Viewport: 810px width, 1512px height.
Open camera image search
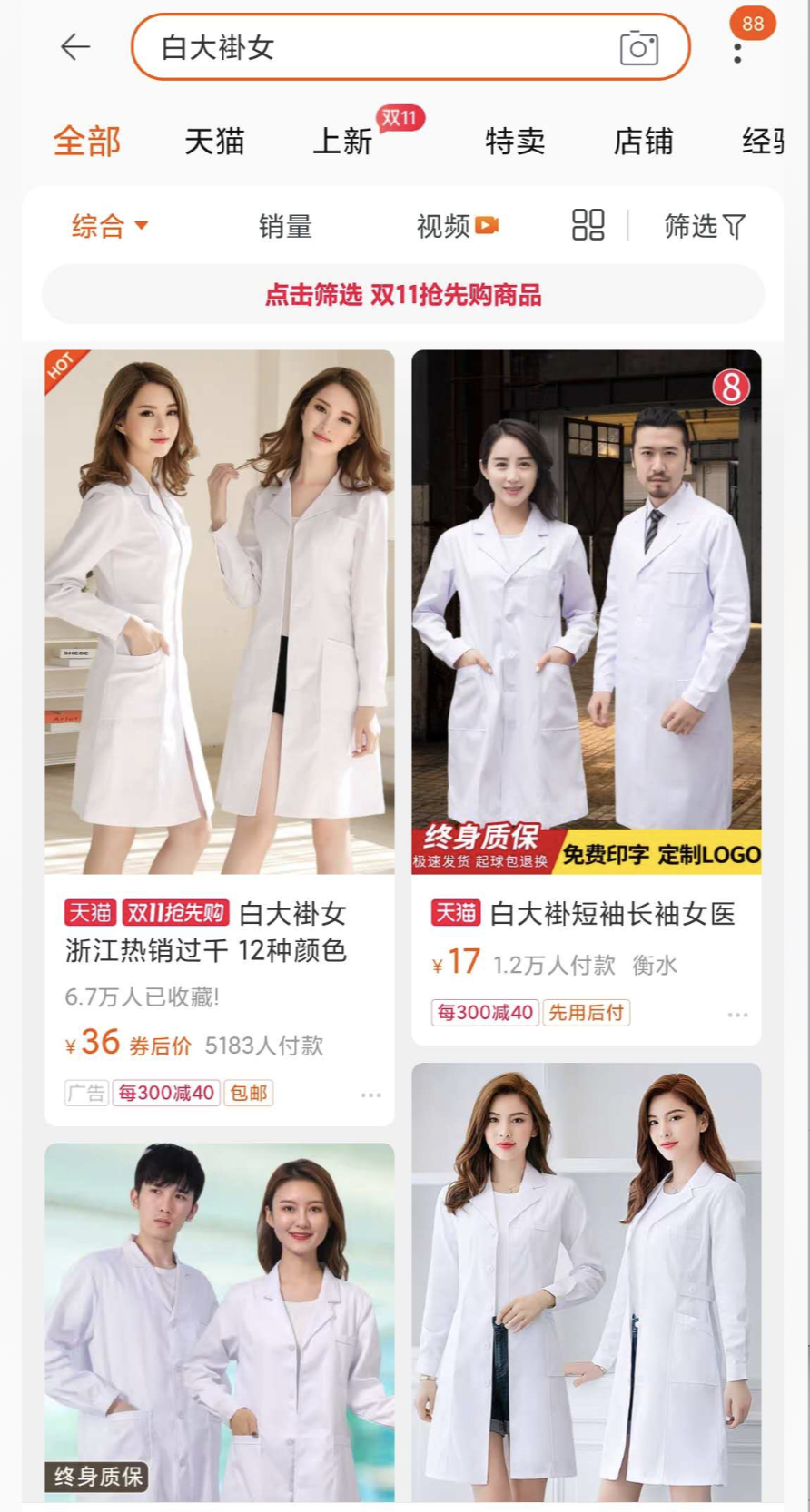click(x=638, y=48)
